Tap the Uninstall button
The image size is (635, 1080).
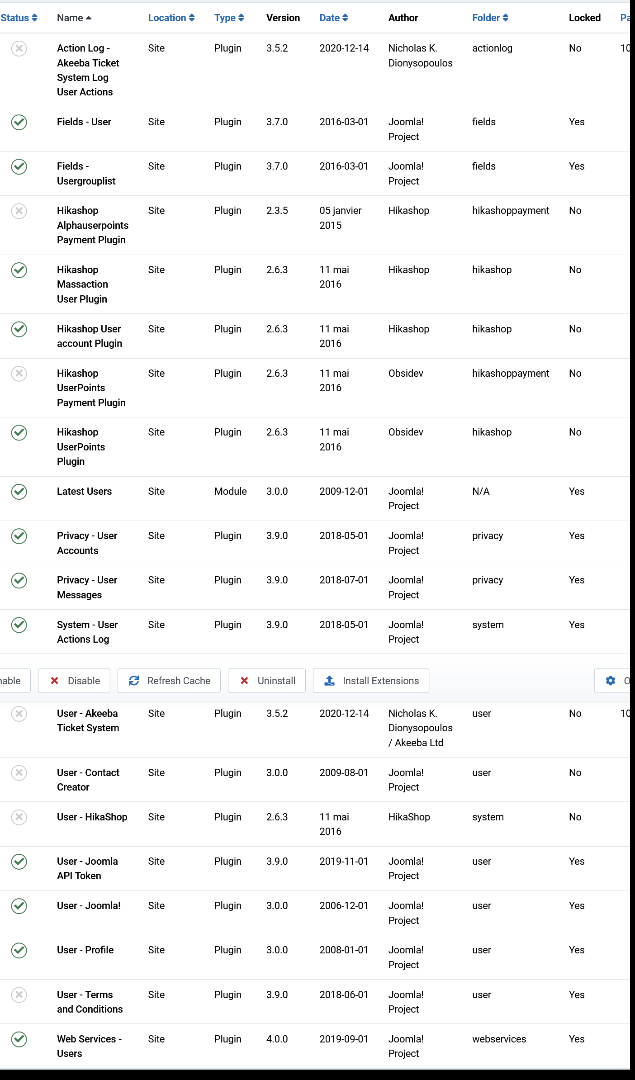point(267,681)
